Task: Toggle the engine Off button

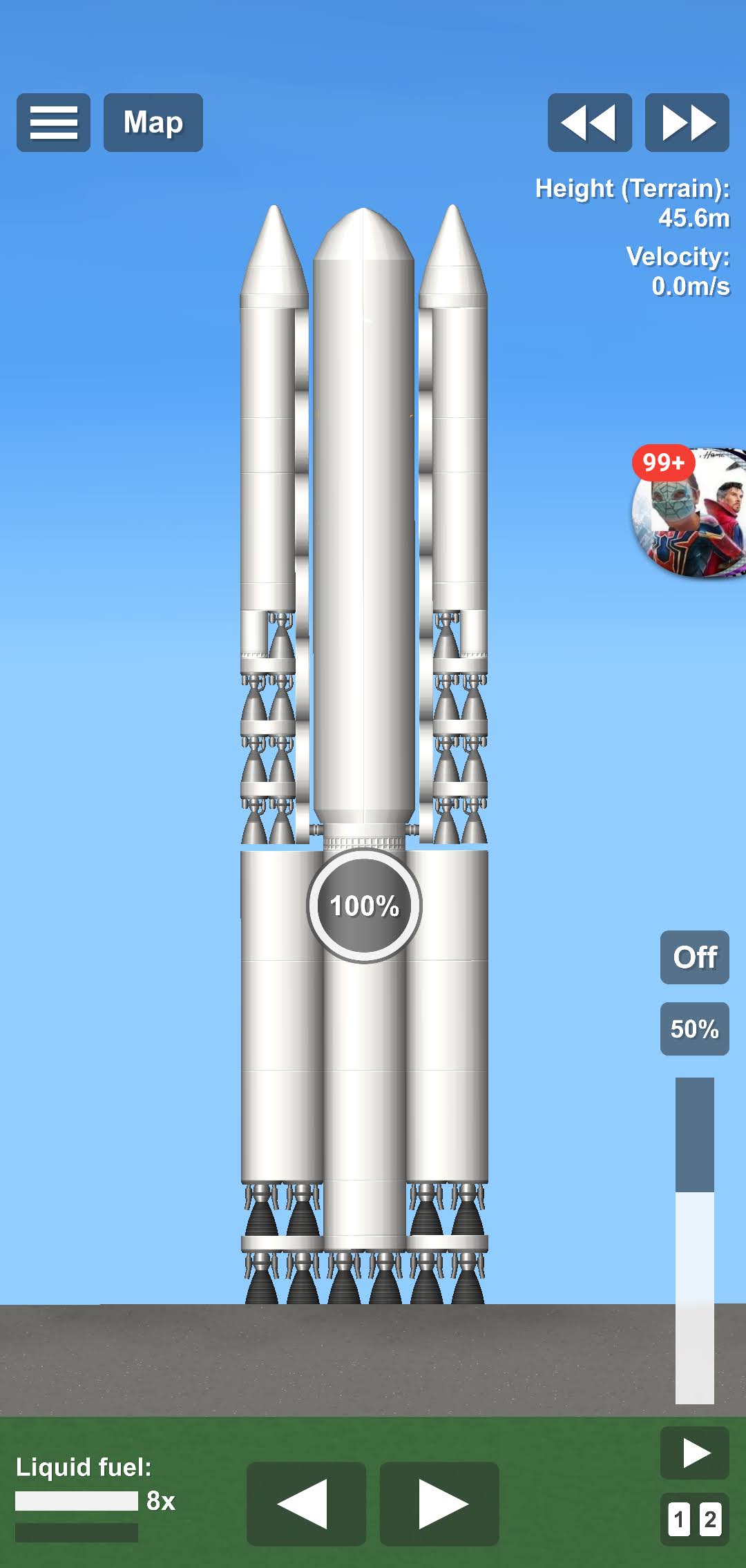Action: (x=694, y=957)
